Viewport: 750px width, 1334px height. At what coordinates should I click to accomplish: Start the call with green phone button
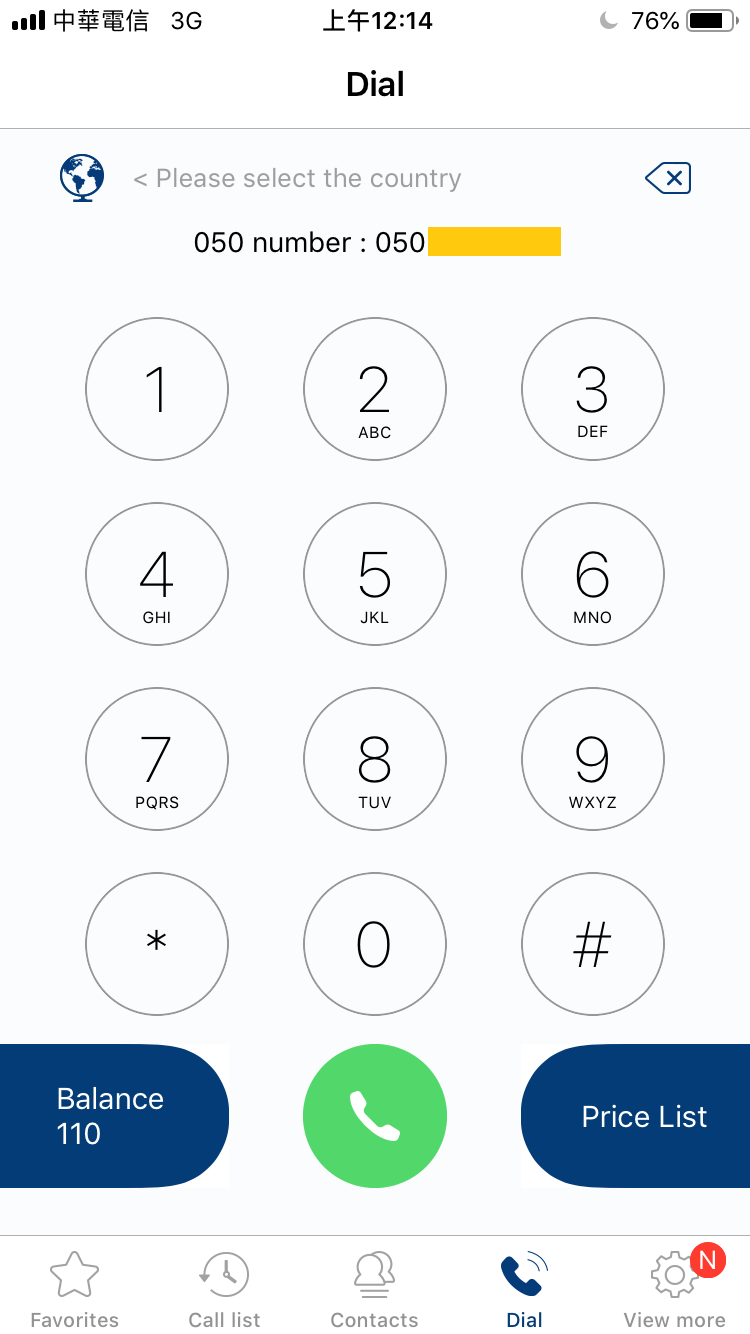(375, 1116)
